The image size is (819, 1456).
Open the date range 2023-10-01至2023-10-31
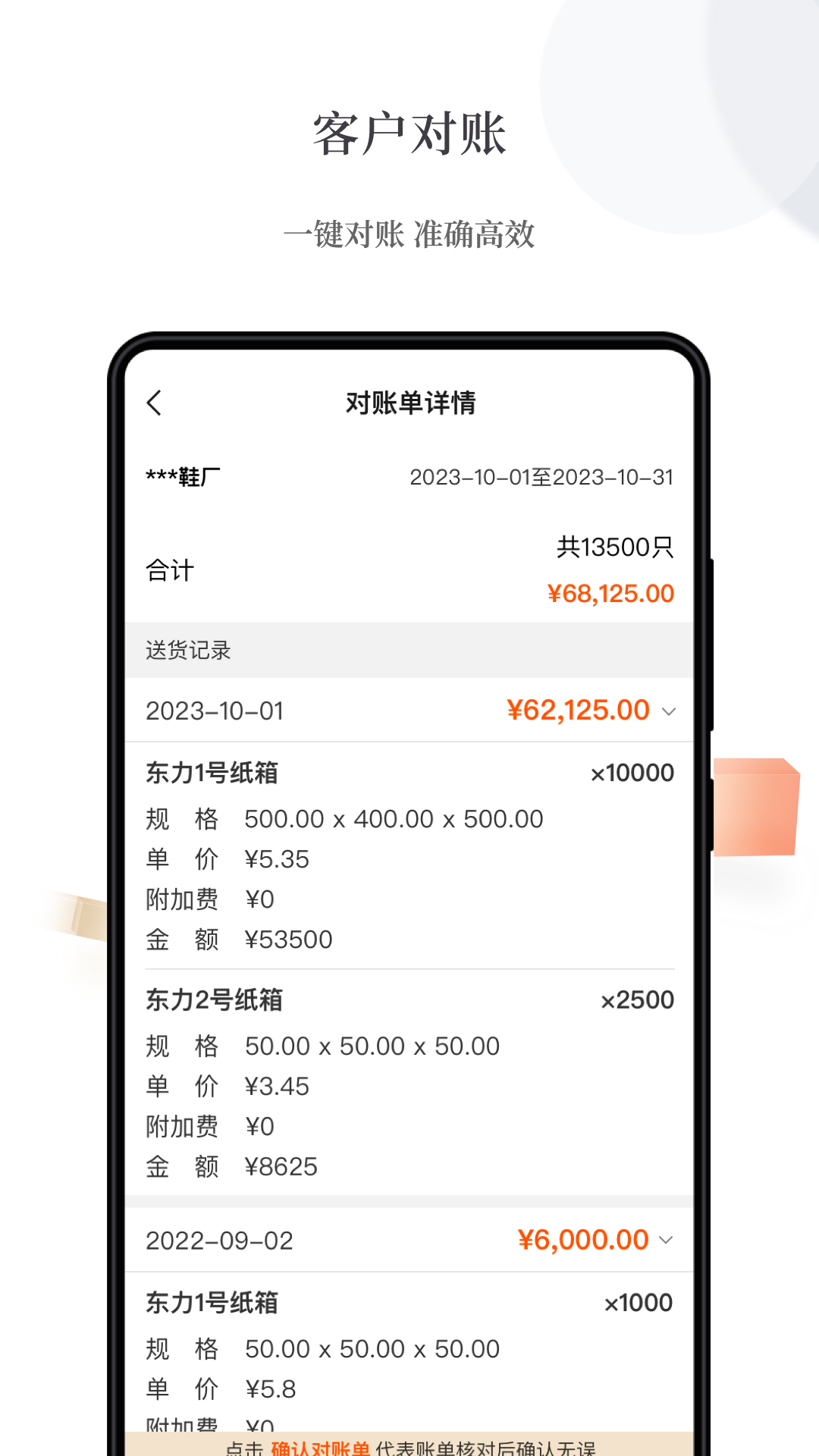coord(541,476)
